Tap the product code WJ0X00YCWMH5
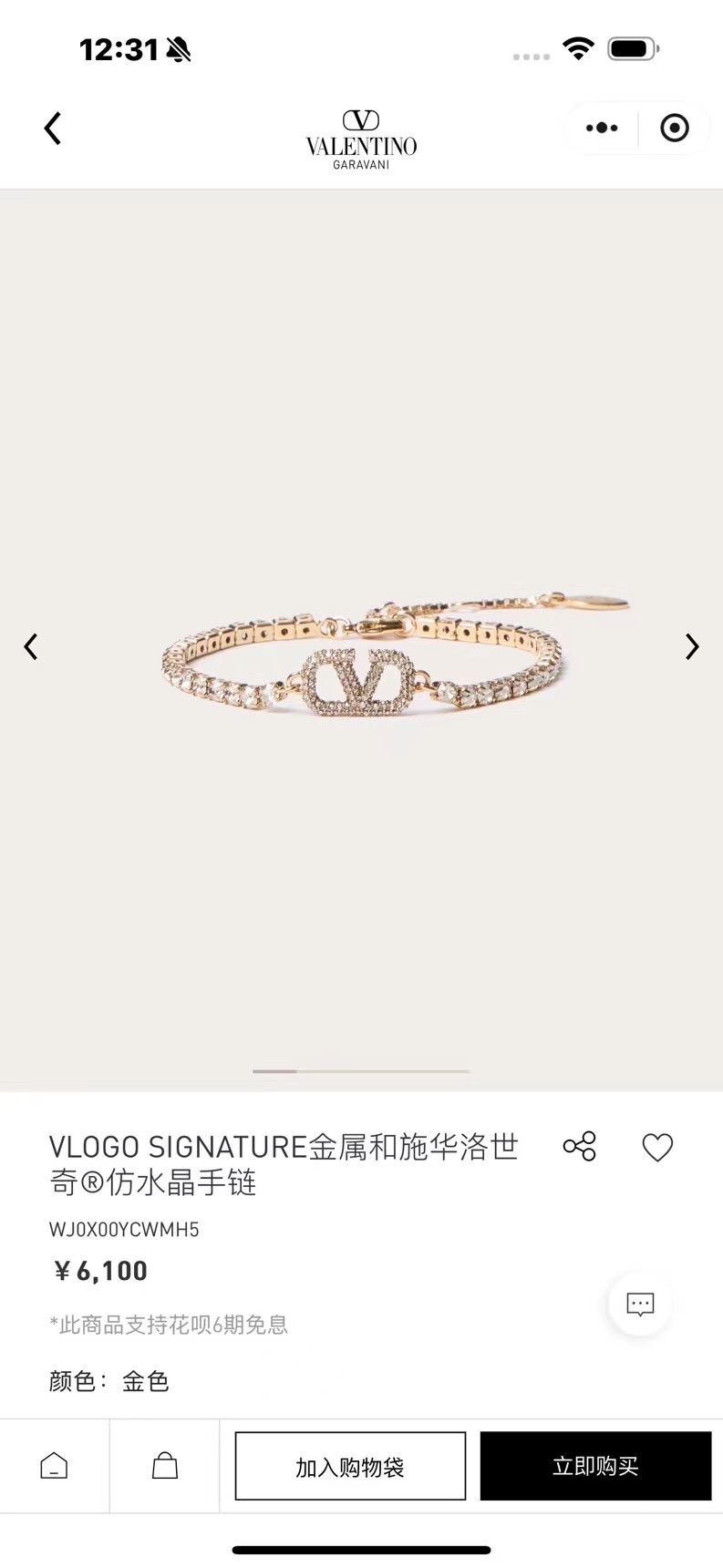Viewport: 723px width, 1568px height. pos(124,1229)
